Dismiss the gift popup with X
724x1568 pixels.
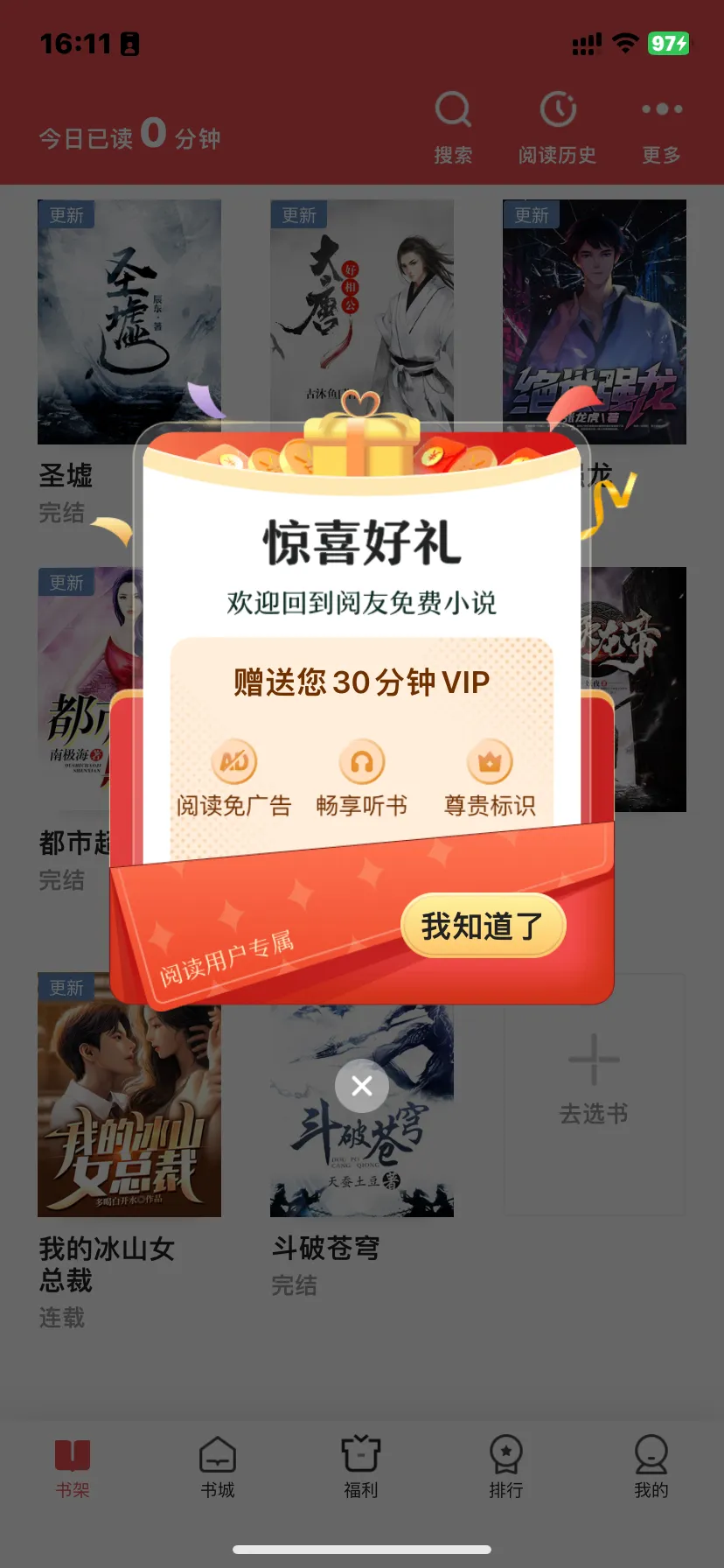pos(362,1086)
